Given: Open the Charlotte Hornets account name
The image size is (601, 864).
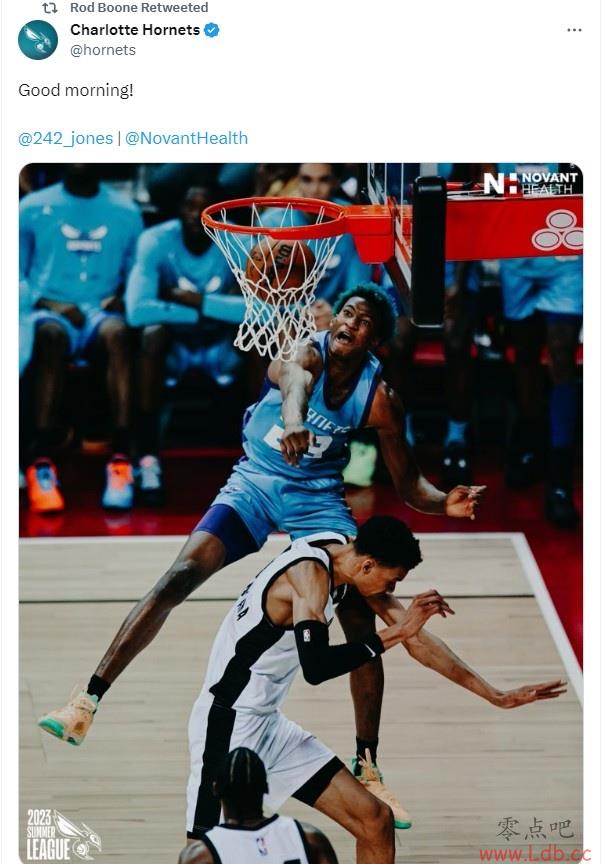Looking at the screenshot, I should click(135, 30).
